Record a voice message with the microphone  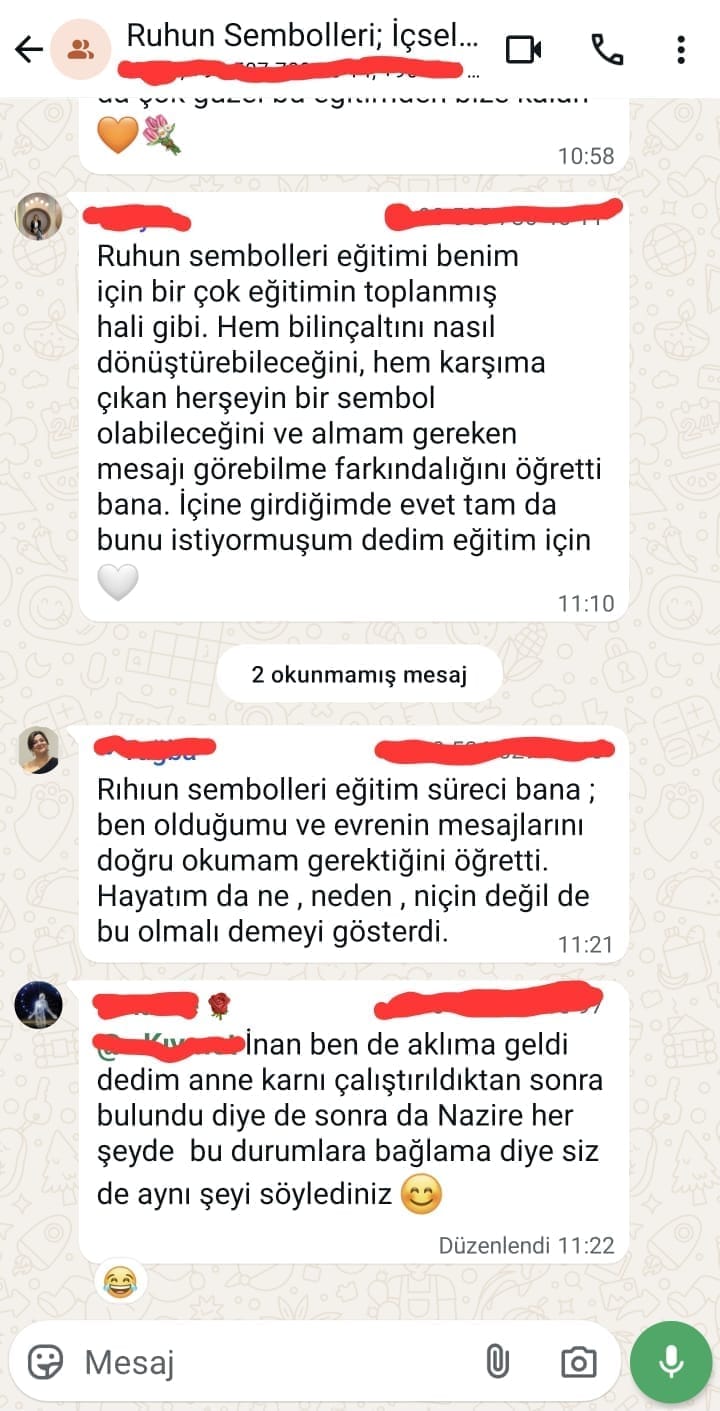[671, 1360]
